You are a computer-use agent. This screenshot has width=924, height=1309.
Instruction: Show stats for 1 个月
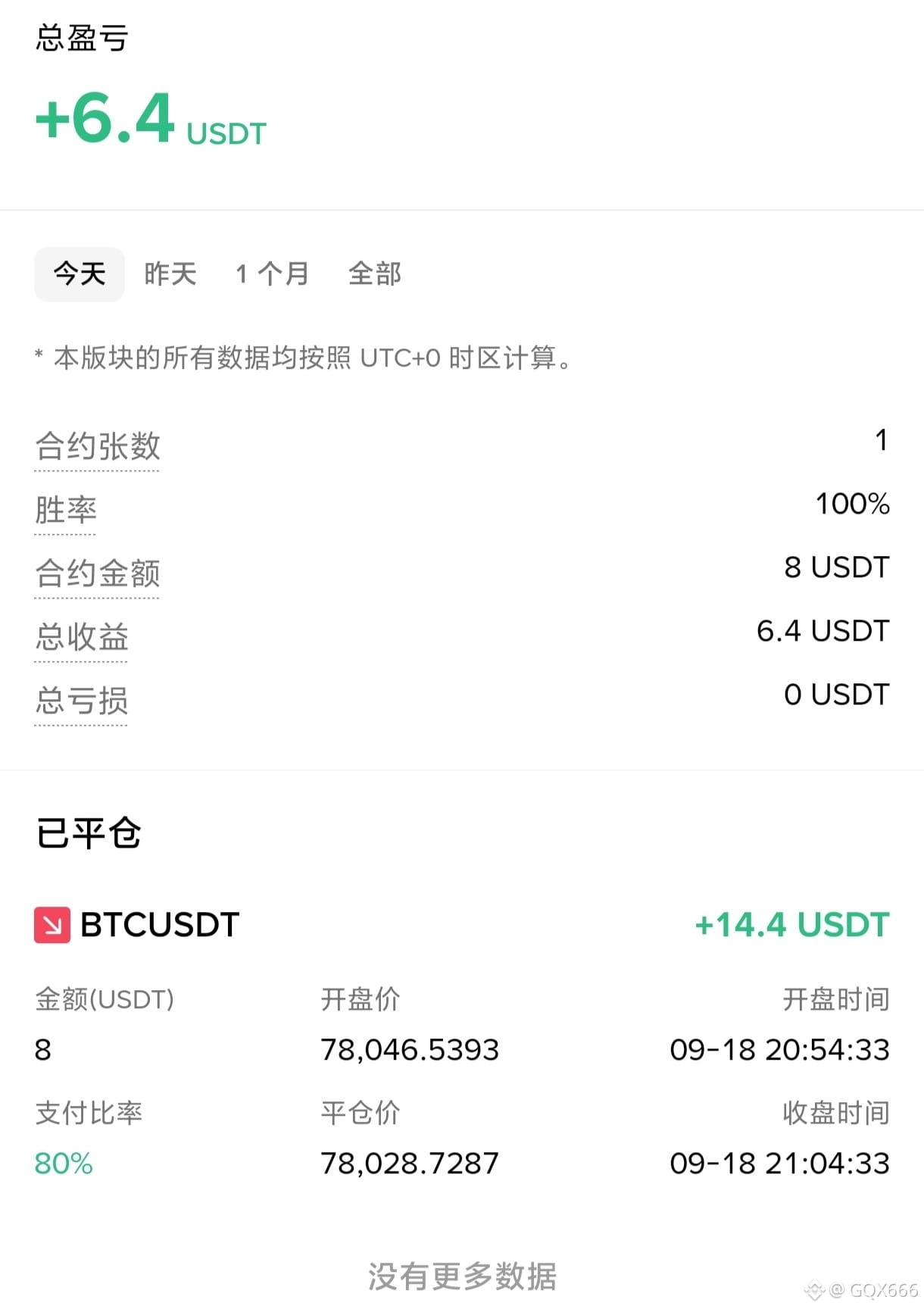tap(272, 274)
